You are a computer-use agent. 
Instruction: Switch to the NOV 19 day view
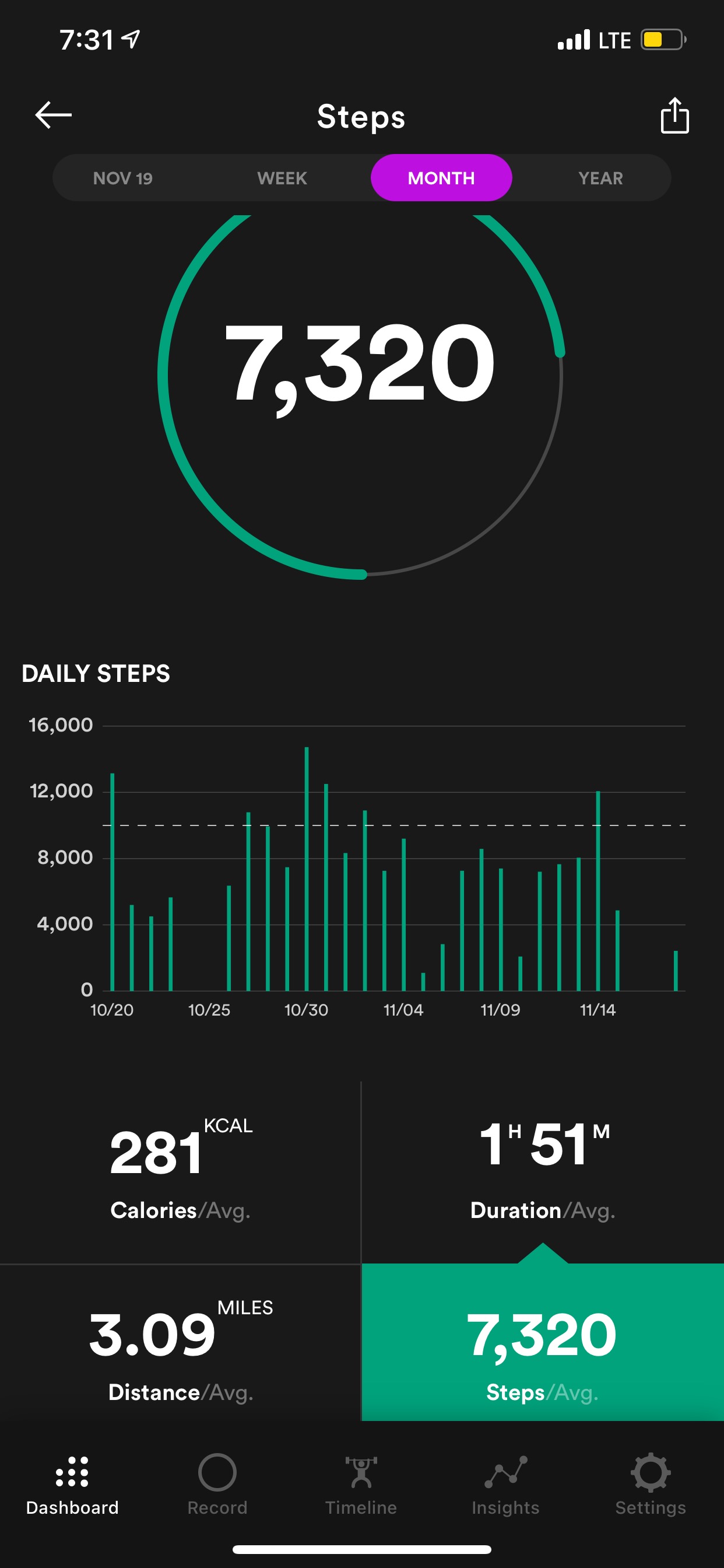(x=123, y=178)
